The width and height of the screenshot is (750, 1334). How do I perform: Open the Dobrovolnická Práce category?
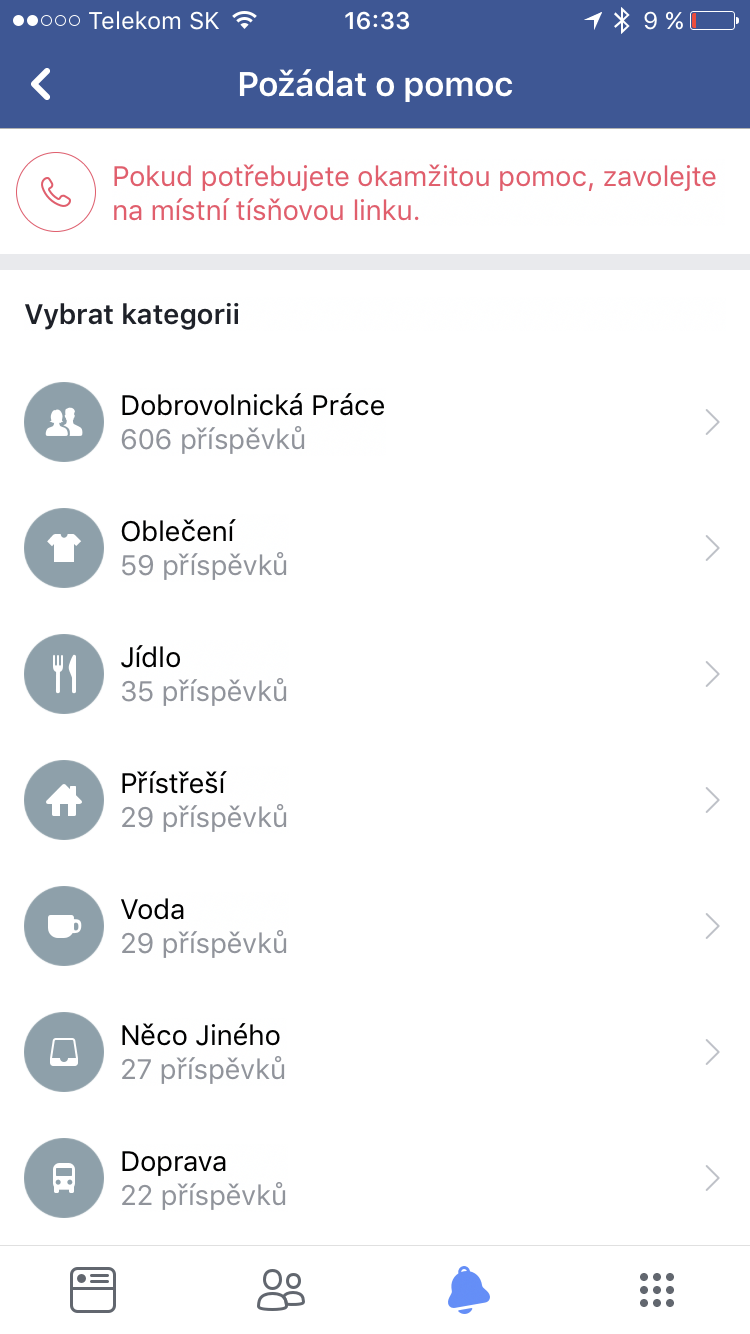click(x=374, y=422)
